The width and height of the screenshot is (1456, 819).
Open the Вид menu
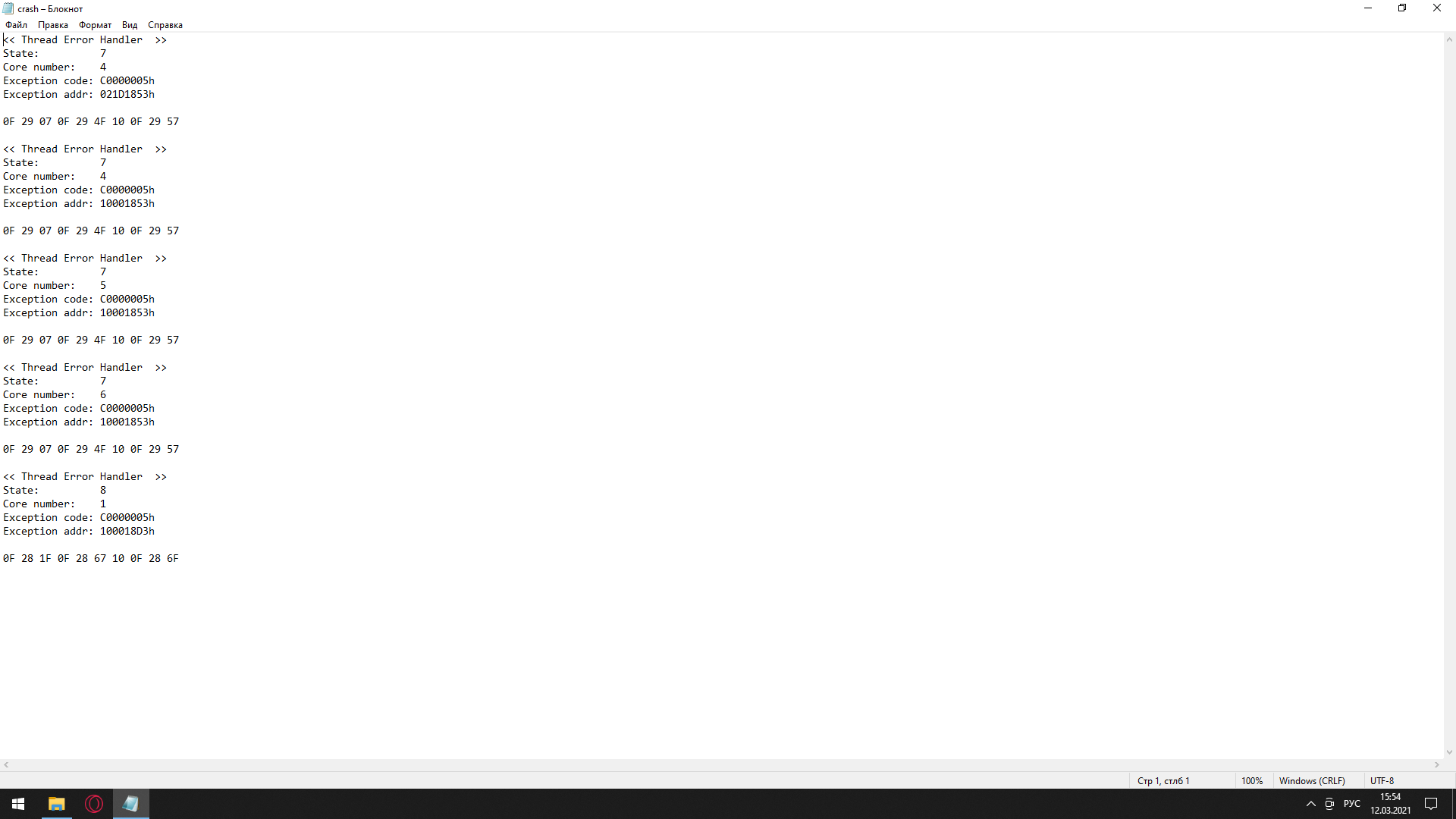click(130, 25)
